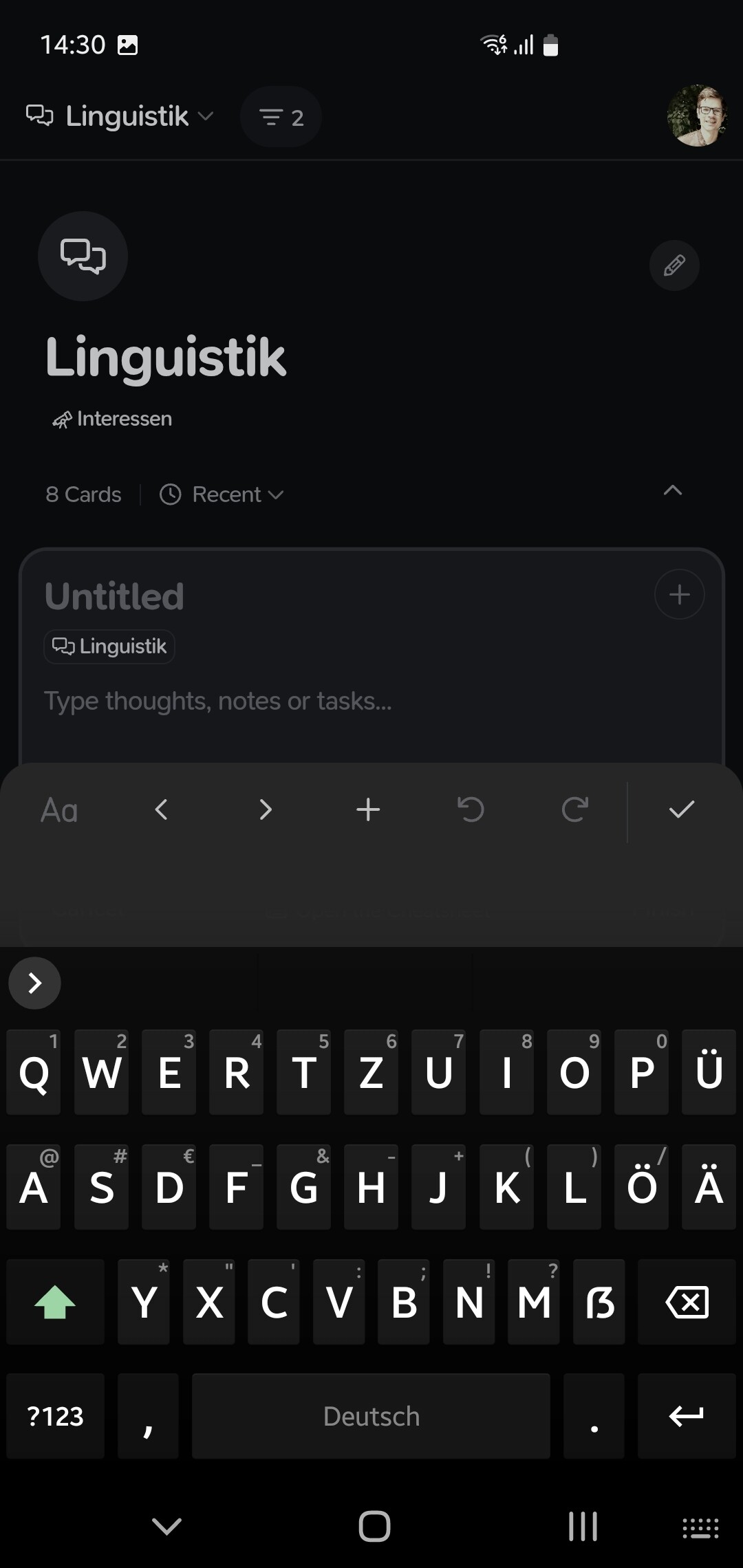
Task: Open the Linguistik collection dropdown
Action: pos(120,116)
